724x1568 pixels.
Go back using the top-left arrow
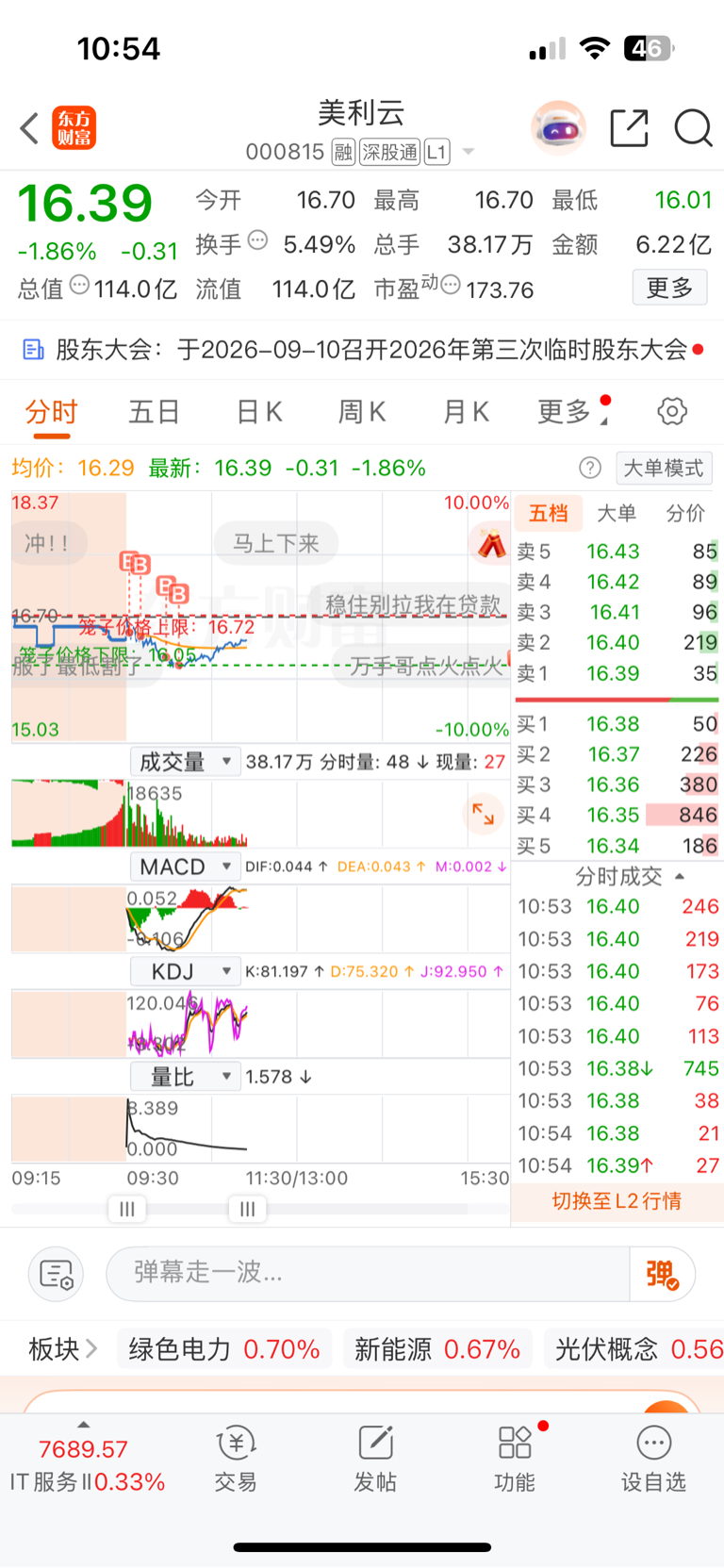coord(29,128)
